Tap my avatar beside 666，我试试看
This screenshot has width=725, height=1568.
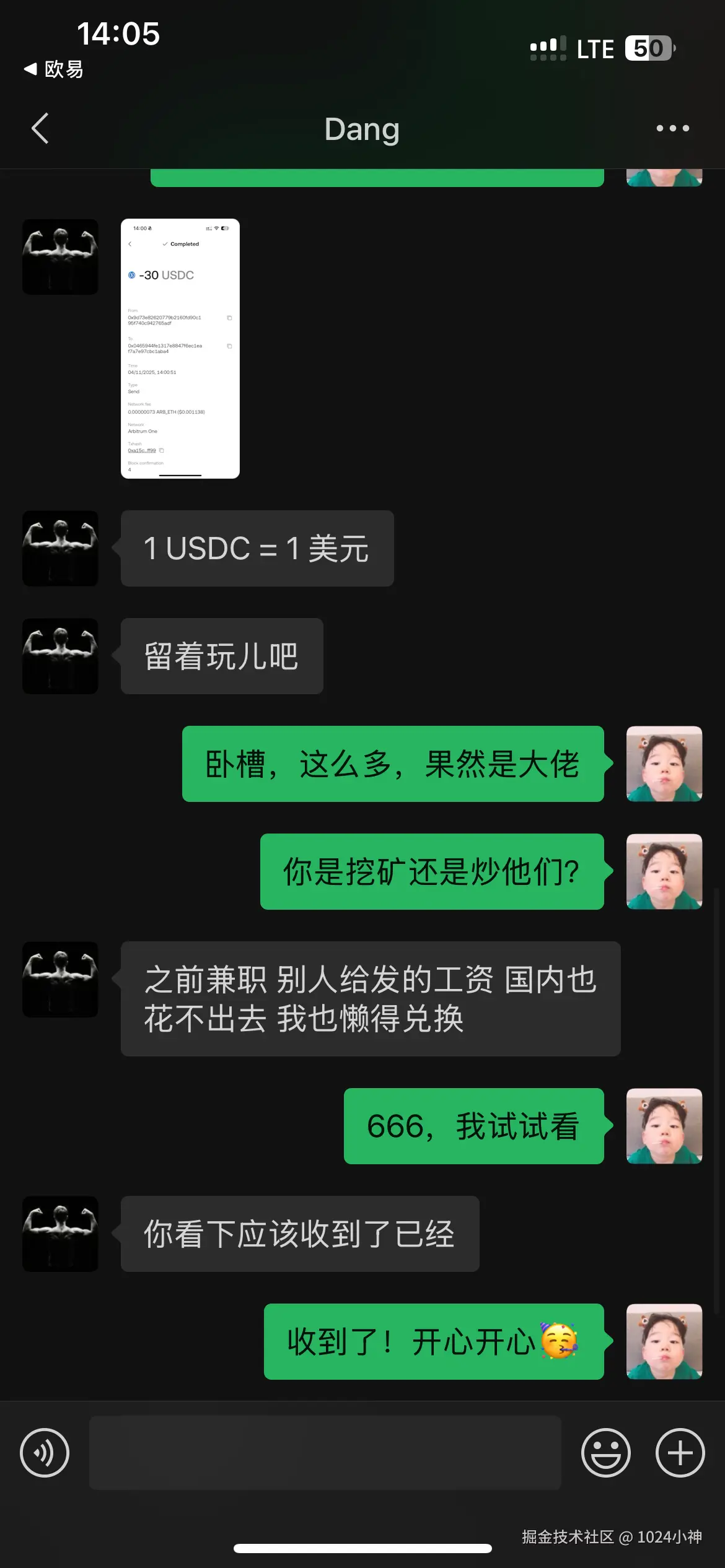tap(664, 1126)
